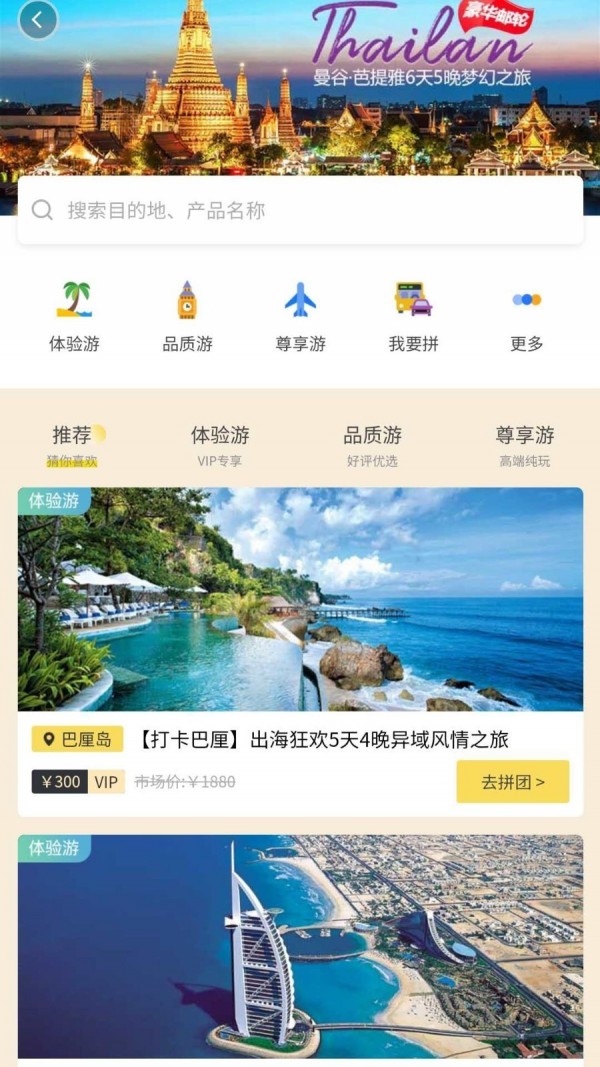The image size is (600, 1067).
Task: Tap the destination and product search box
Action: click(x=300, y=210)
